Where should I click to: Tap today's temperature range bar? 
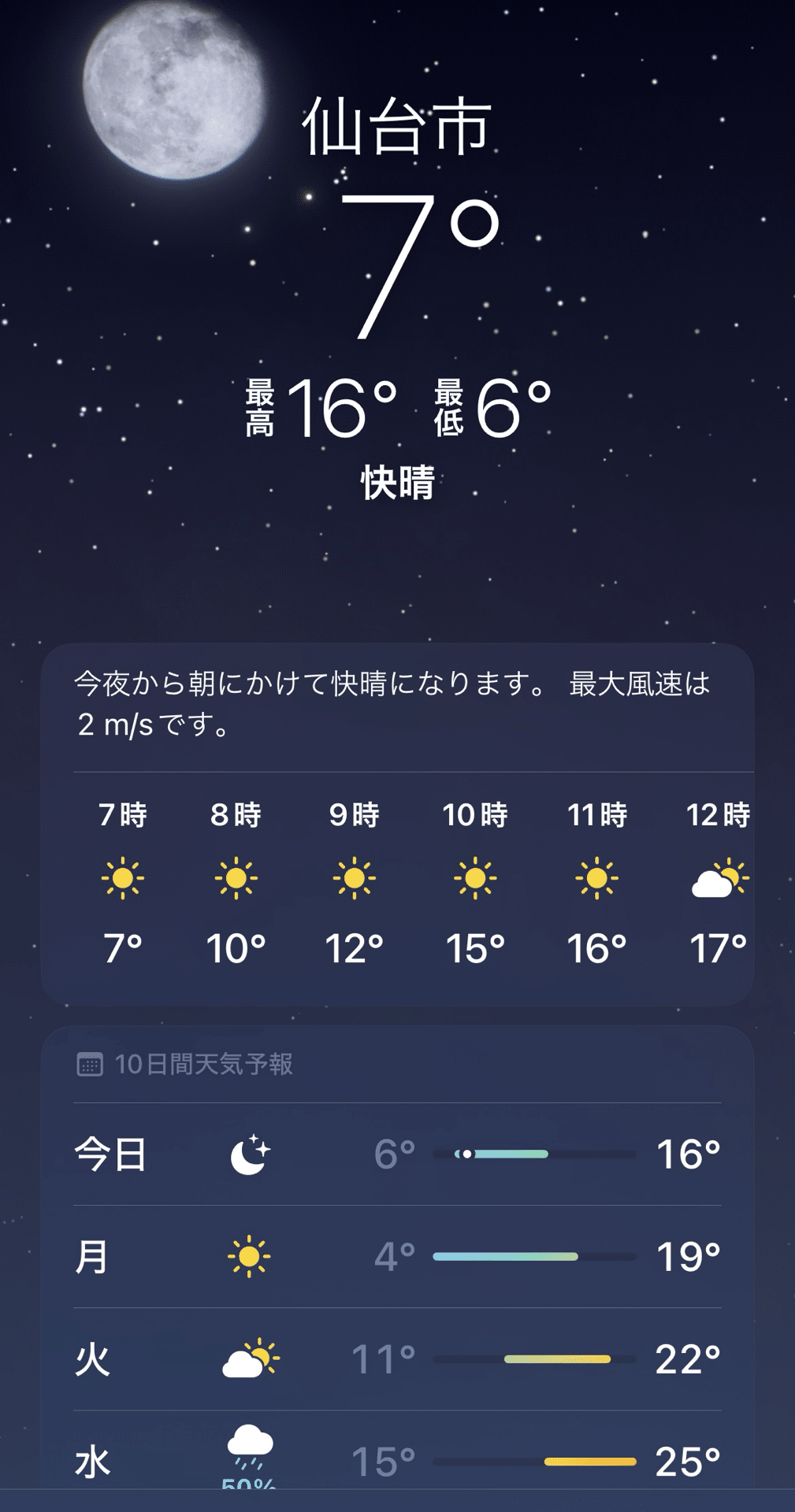point(536,1156)
